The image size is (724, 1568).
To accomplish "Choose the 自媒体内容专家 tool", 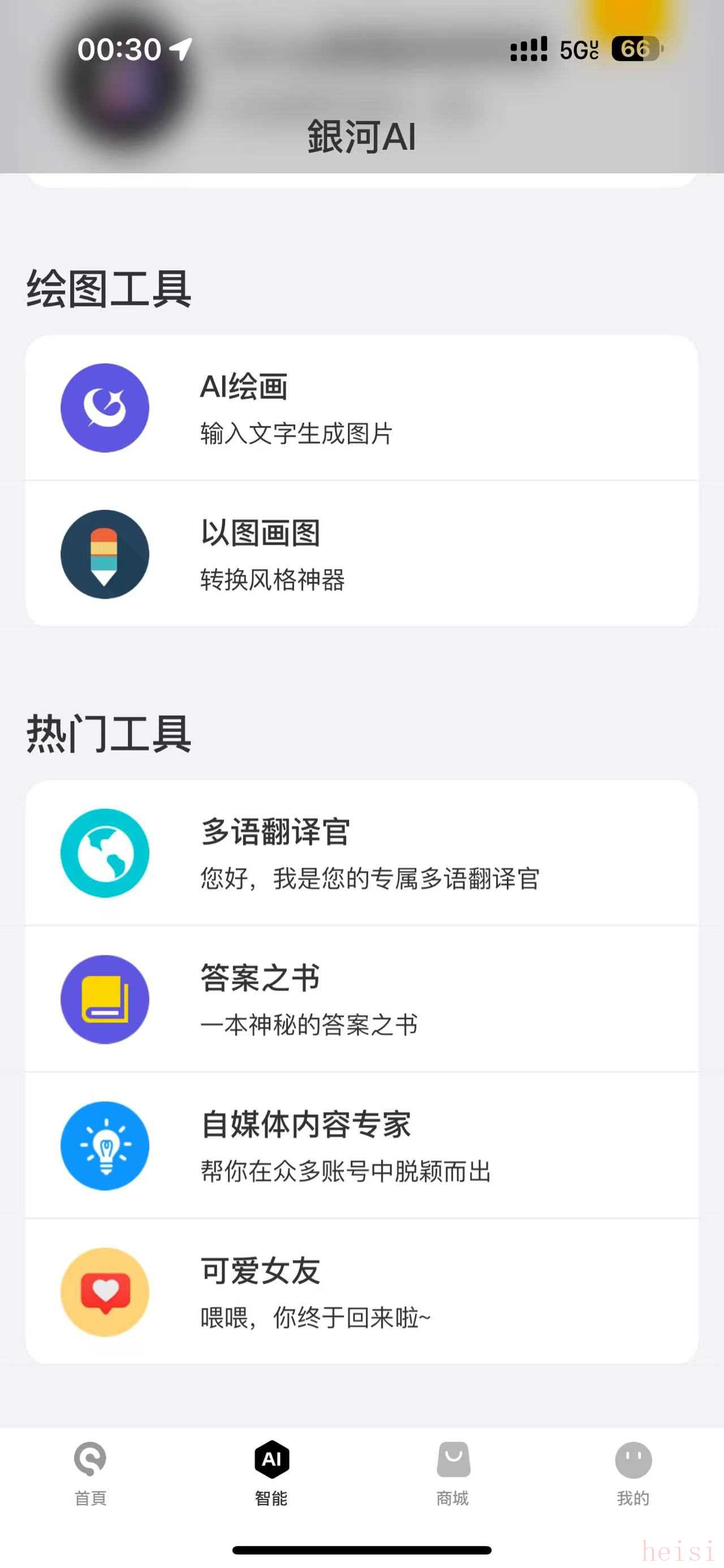I will tap(361, 1145).
